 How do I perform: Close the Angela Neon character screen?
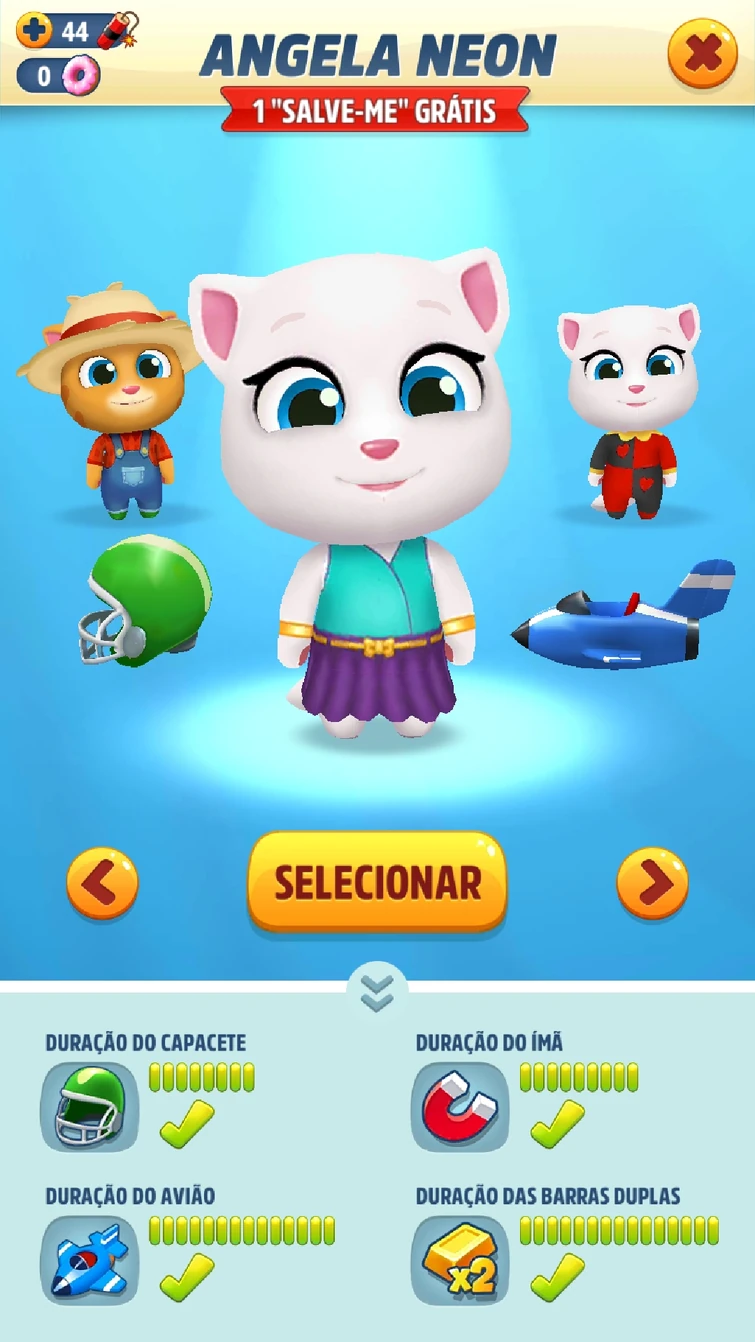tap(702, 52)
